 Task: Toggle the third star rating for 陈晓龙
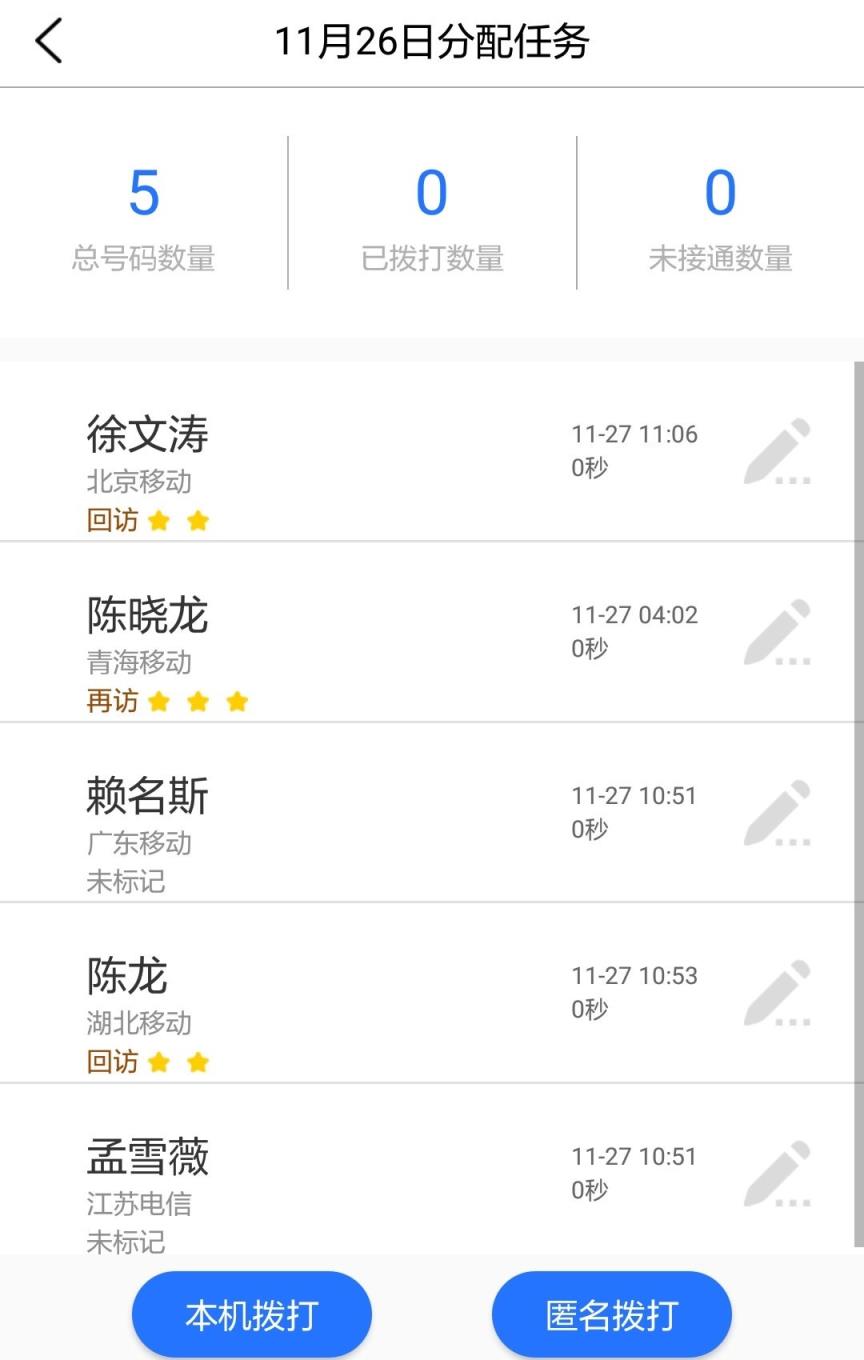tap(237, 702)
